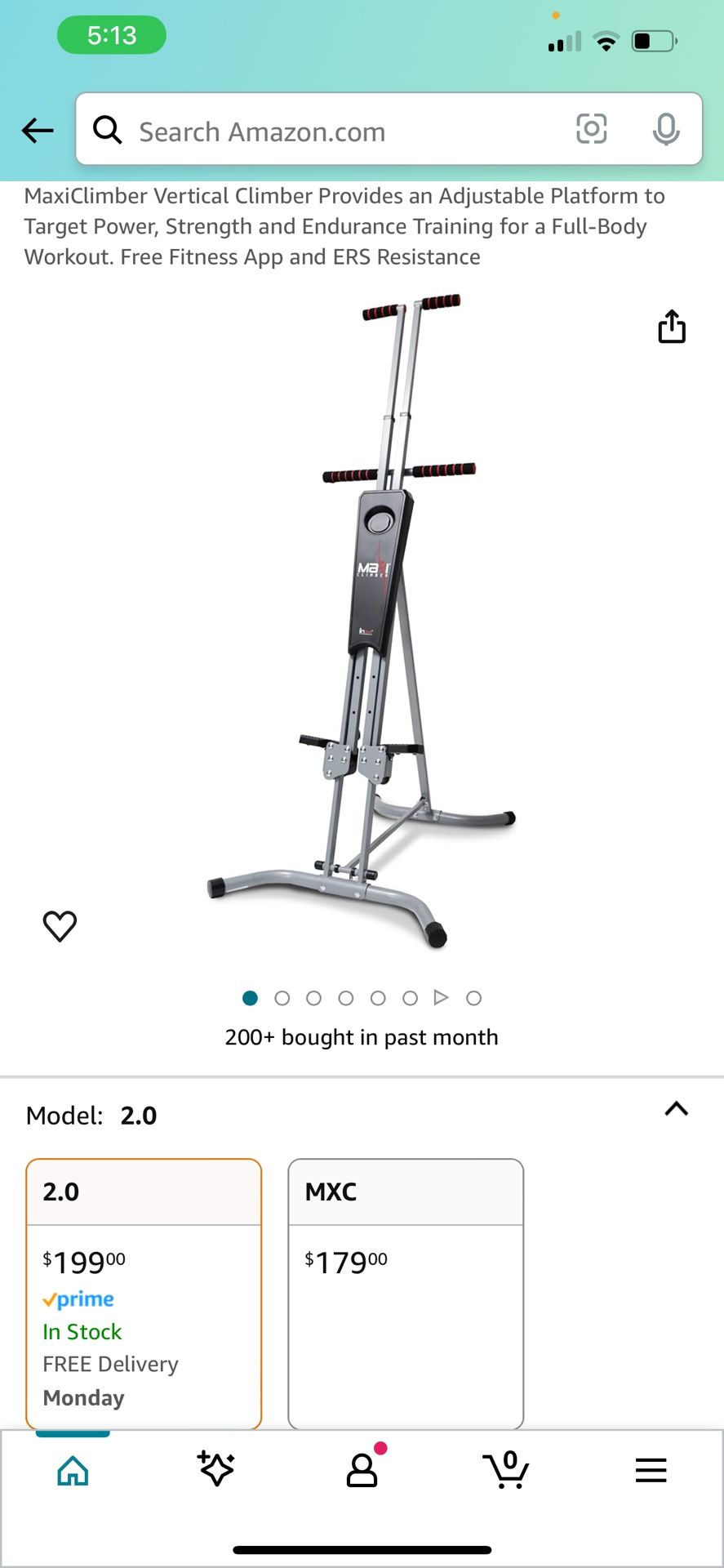Choose the MXC model for $179
This screenshot has height=1568, width=724.
pos(406,1293)
